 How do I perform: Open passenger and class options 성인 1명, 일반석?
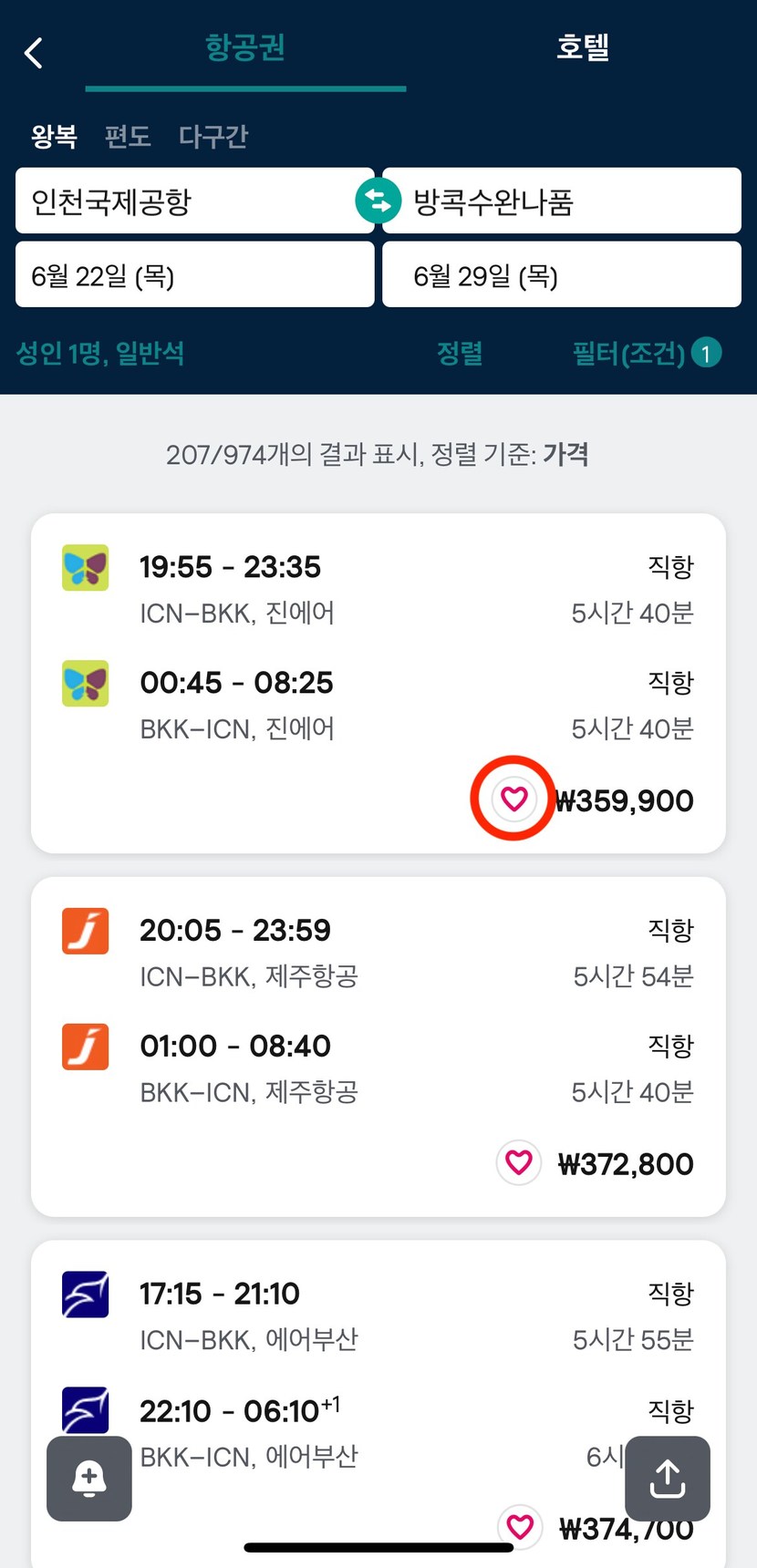pos(100,353)
